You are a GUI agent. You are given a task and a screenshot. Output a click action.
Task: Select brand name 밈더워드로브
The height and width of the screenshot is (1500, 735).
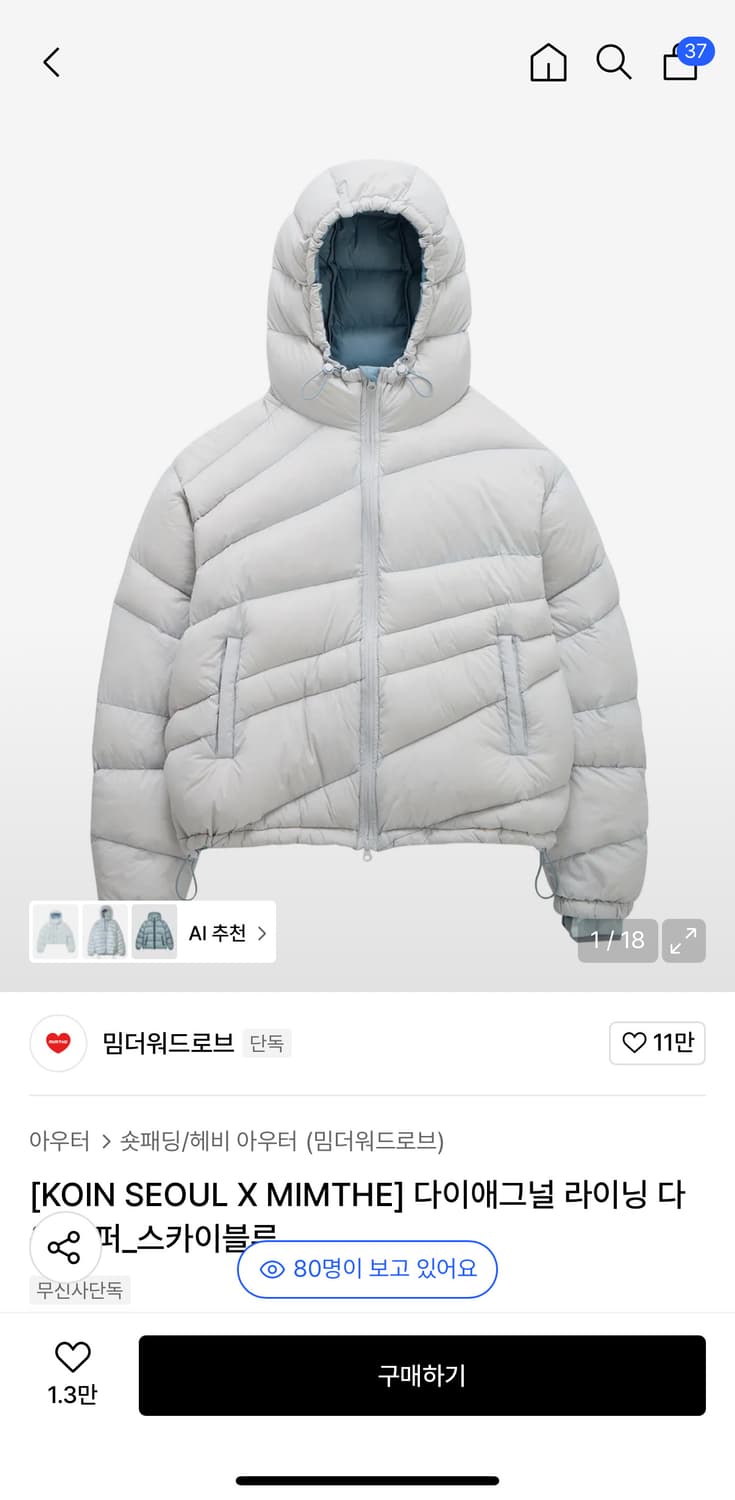pyautogui.click(x=167, y=1043)
